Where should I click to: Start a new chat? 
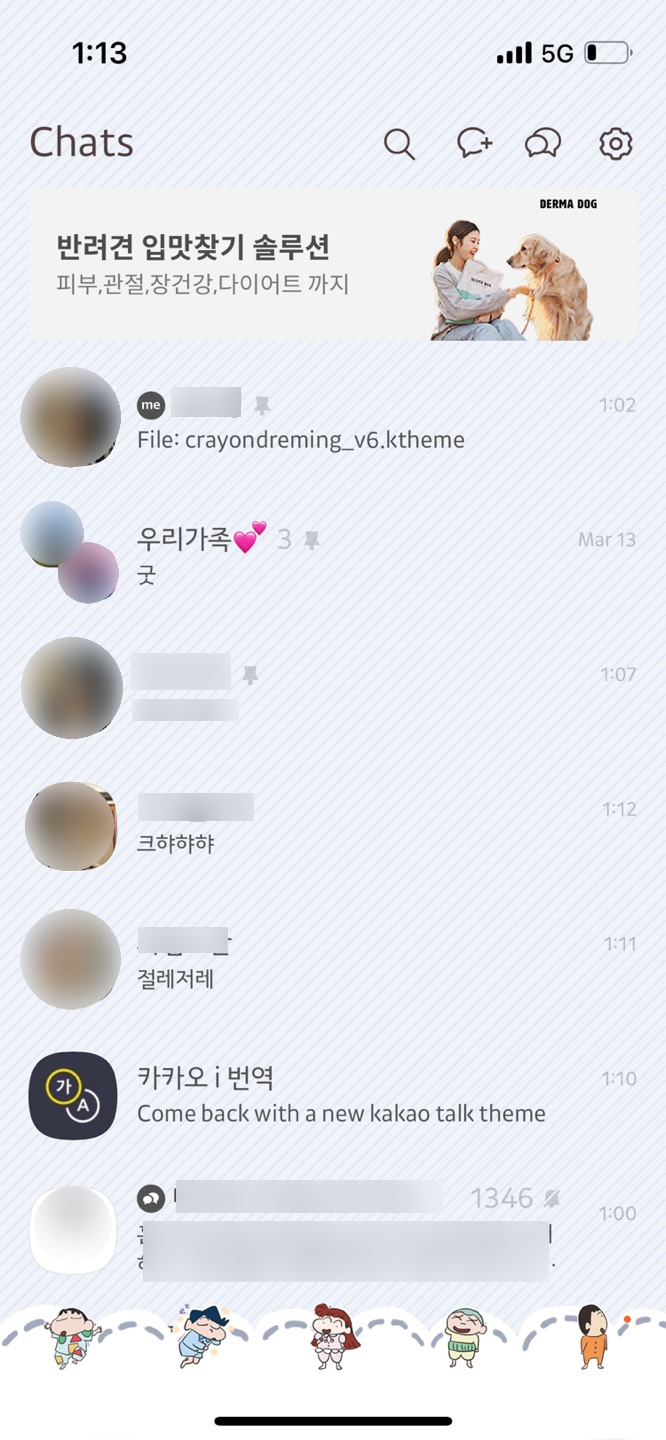(x=474, y=144)
